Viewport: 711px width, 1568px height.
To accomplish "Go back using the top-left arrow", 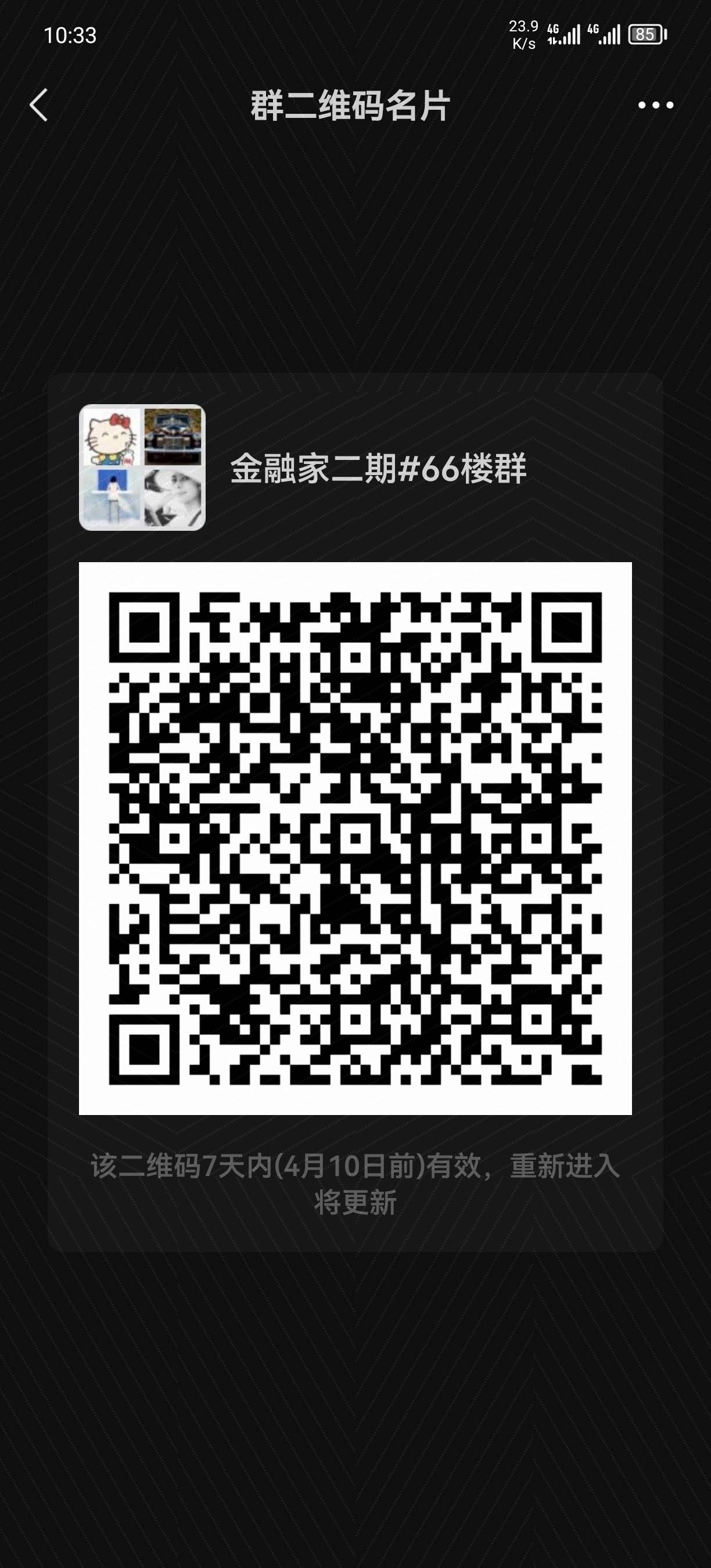I will coord(38,105).
